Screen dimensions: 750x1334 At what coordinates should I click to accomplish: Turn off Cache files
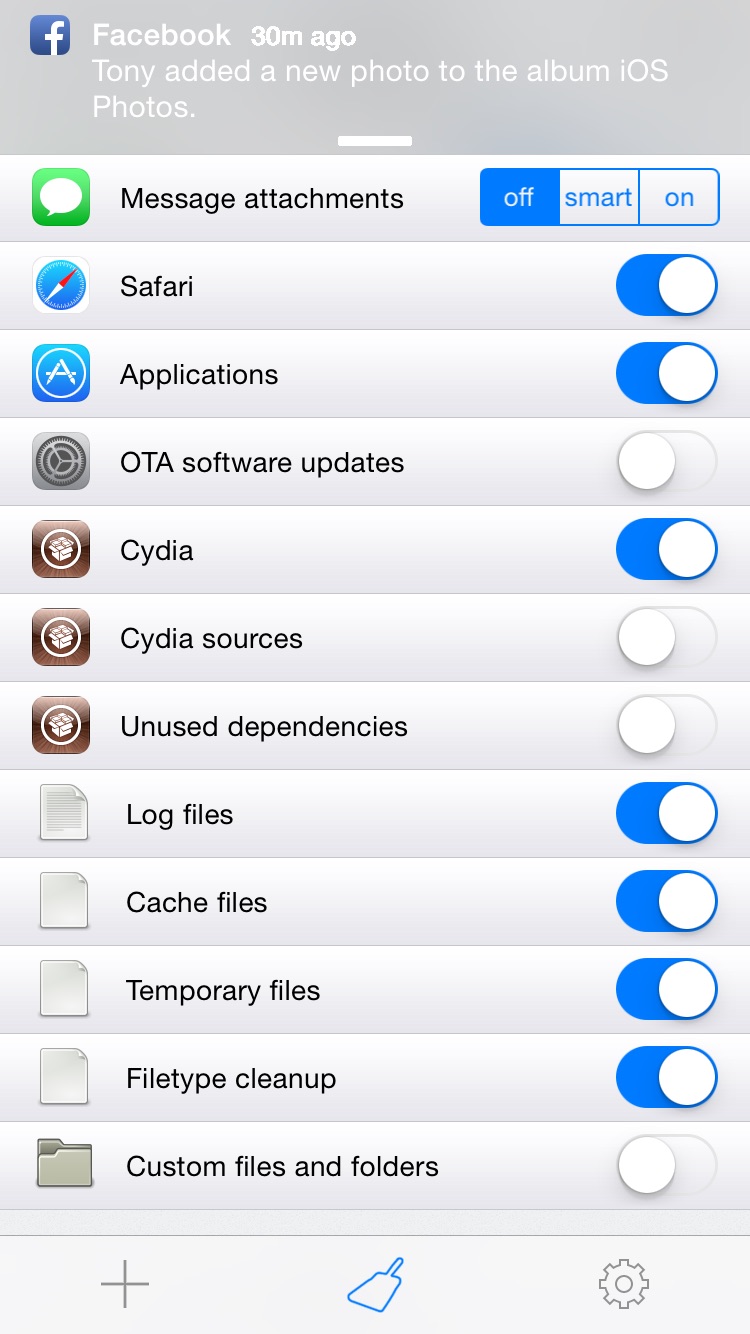tap(667, 902)
